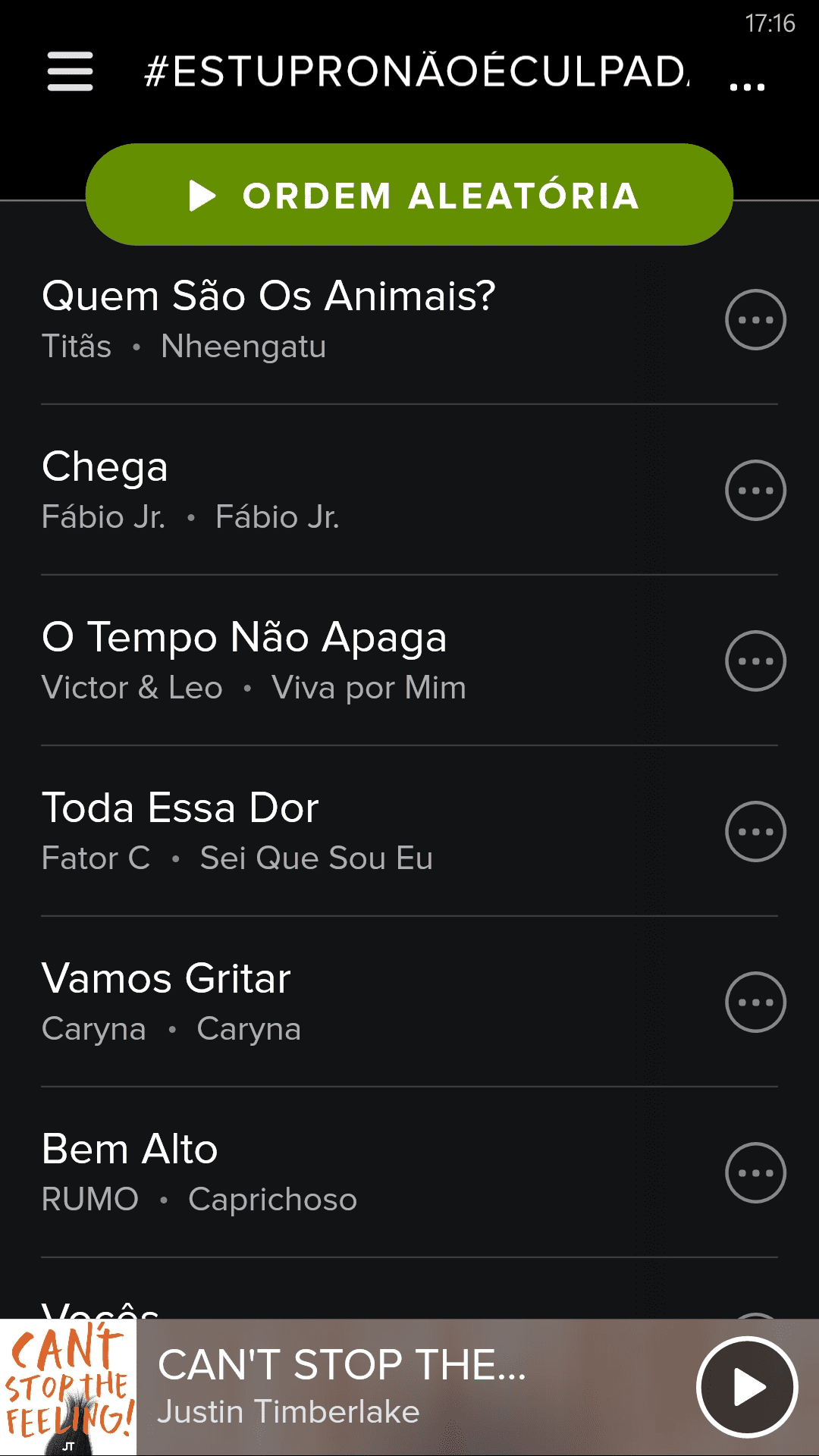The image size is (819, 1456).
Task: Open options for Quem São Os Animais?
Action: (755, 320)
